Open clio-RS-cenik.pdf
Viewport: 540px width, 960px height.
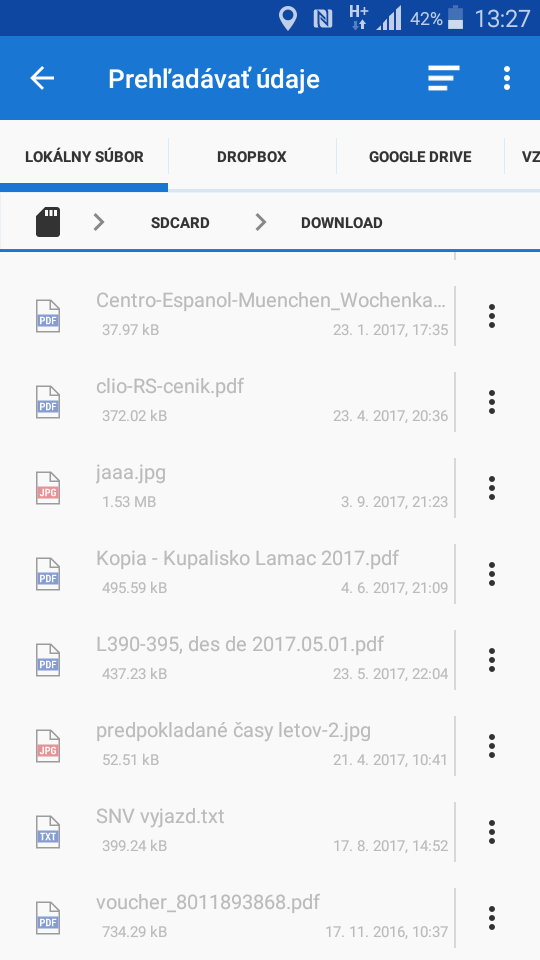click(228, 402)
